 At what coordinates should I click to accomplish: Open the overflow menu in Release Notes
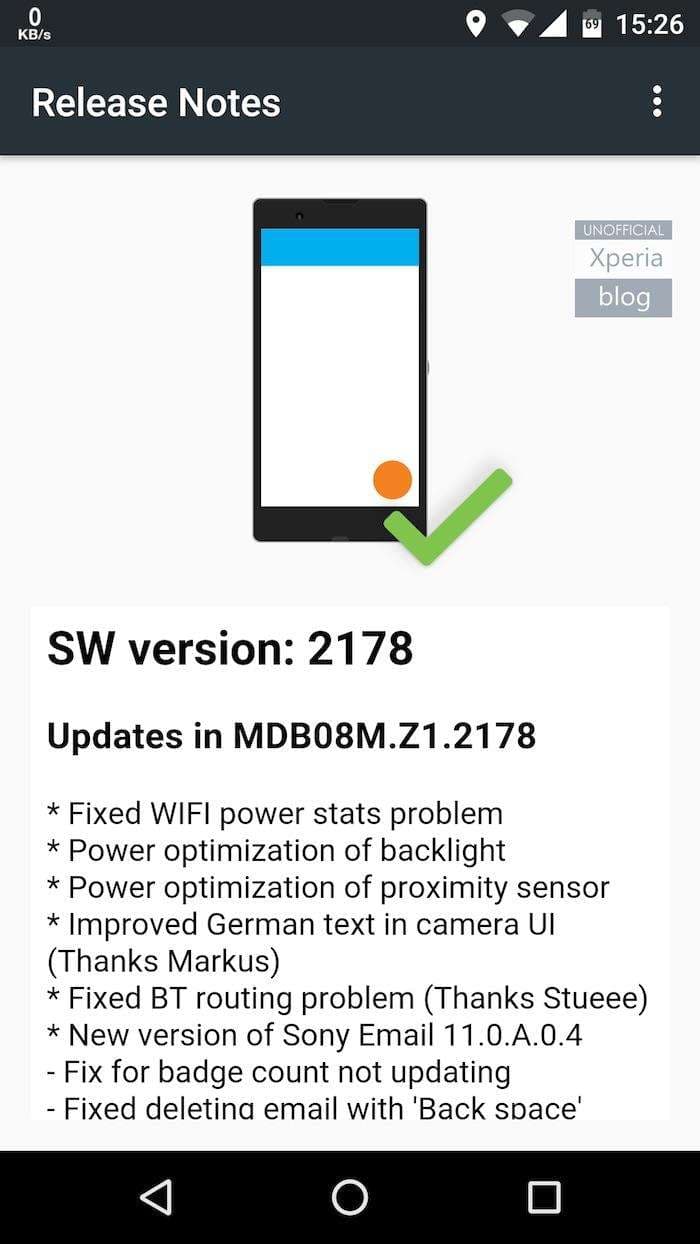pos(656,102)
